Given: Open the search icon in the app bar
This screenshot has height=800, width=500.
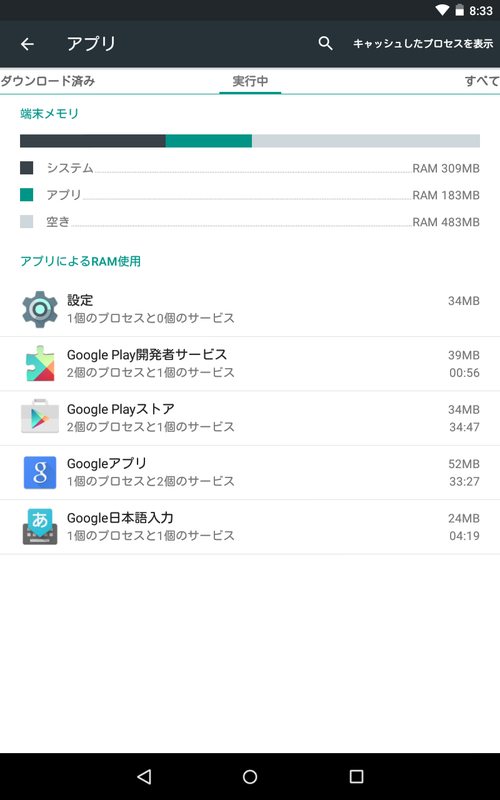Looking at the screenshot, I should point(325,43).
